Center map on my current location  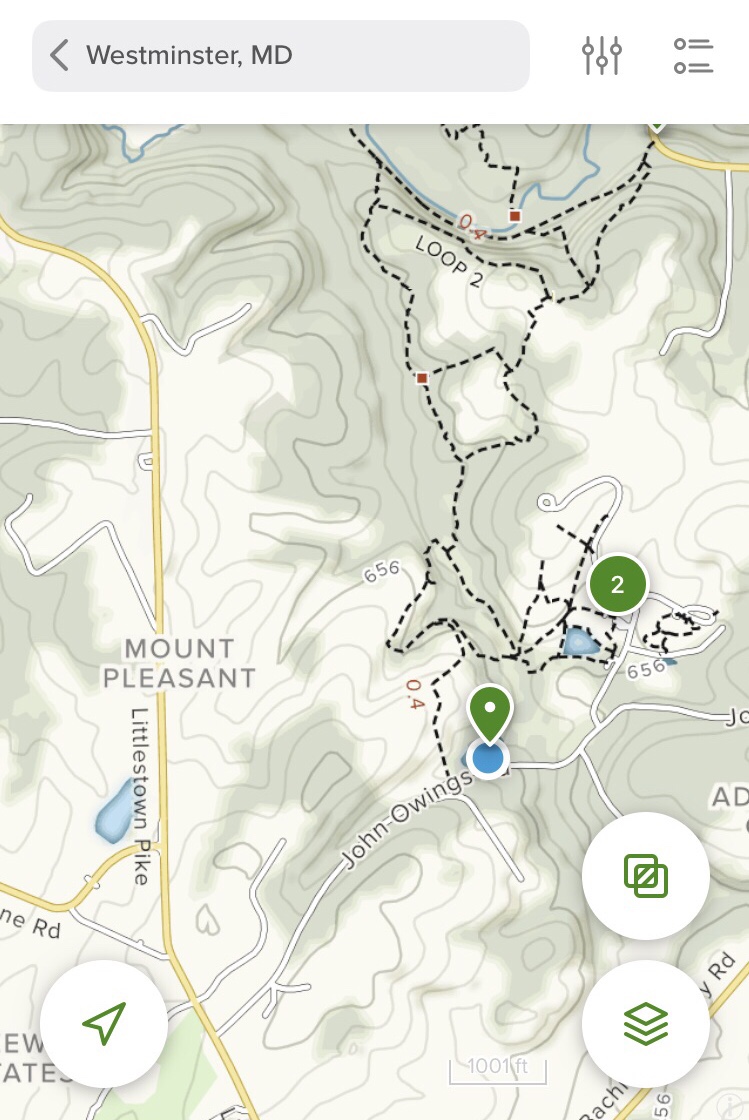point(104,1023)
